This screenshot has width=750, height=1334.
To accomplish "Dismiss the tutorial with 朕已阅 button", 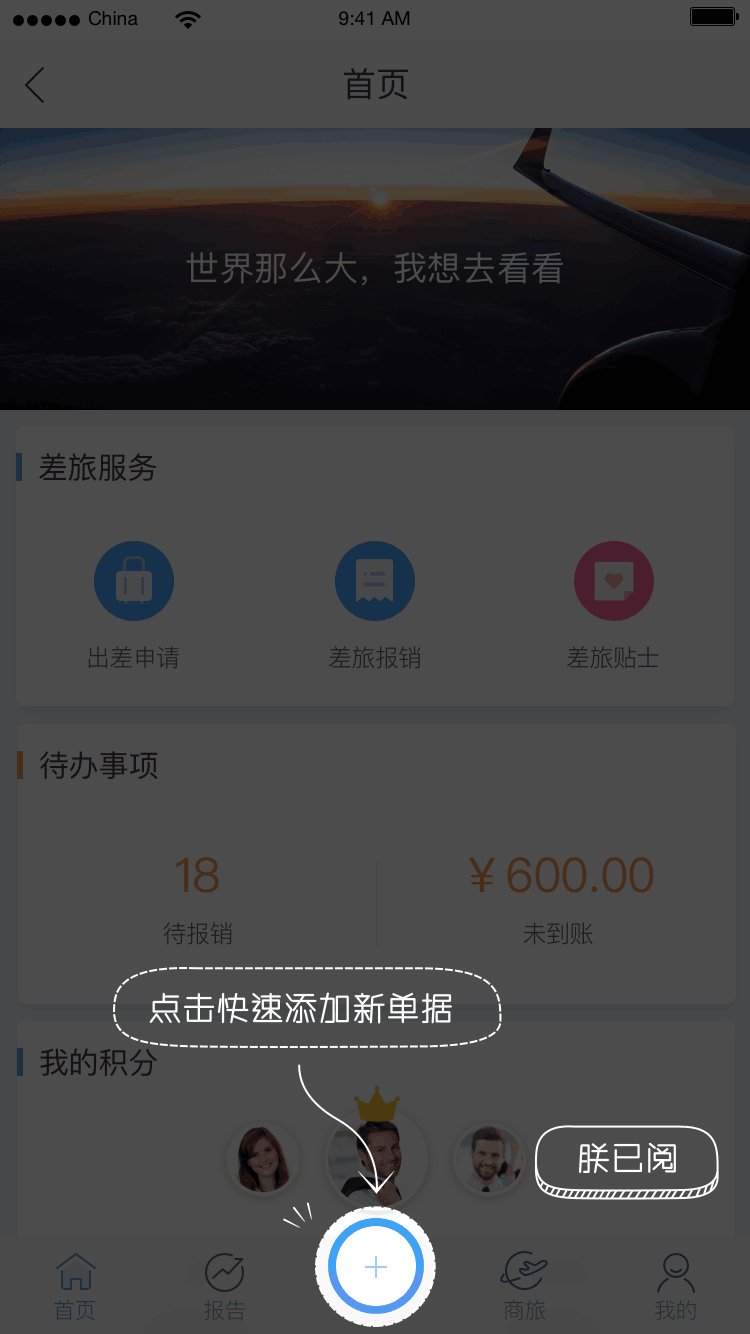I will click(x=627, y=1159).
